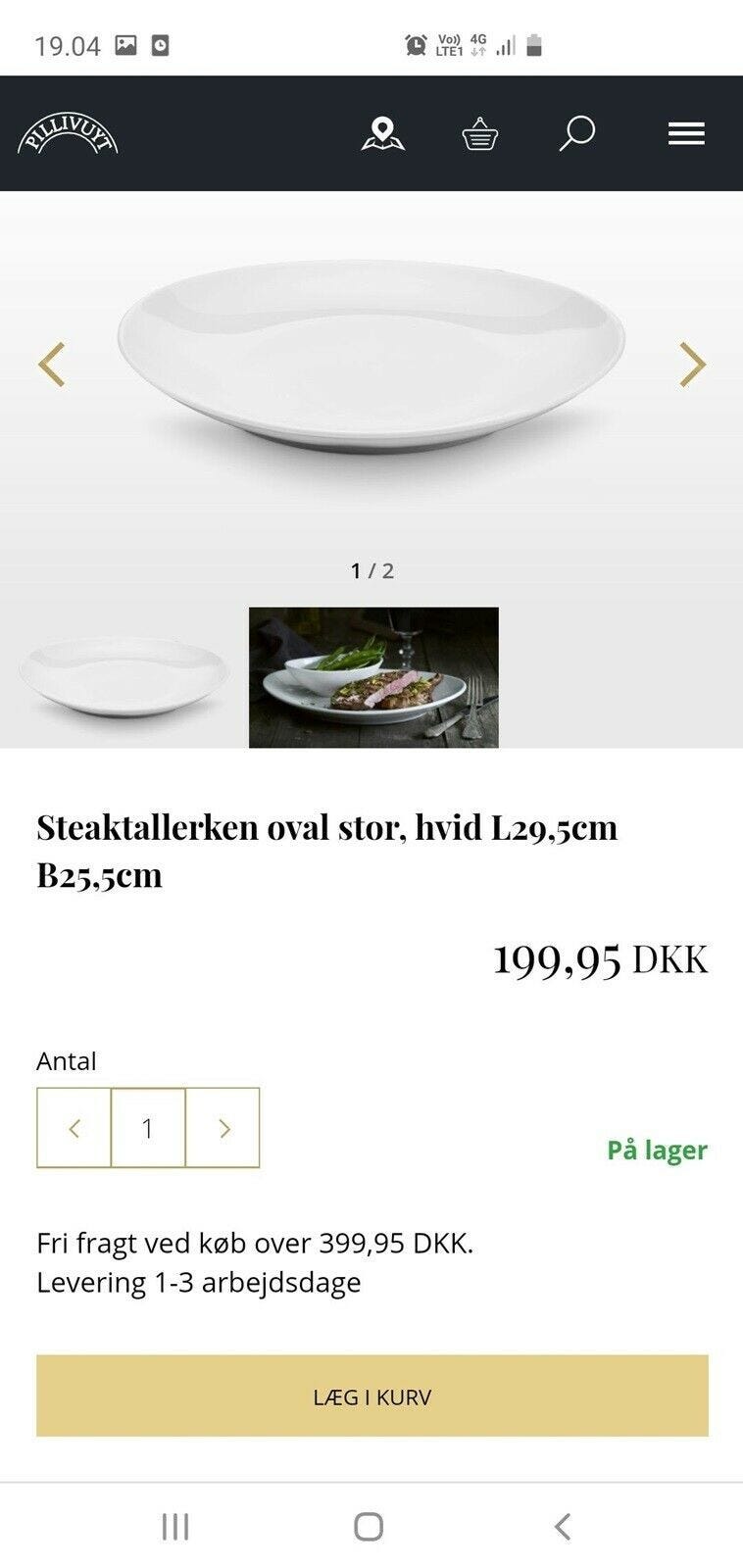Click the search magnifier icon
The image size is (743, 1568).
(578, 133)
